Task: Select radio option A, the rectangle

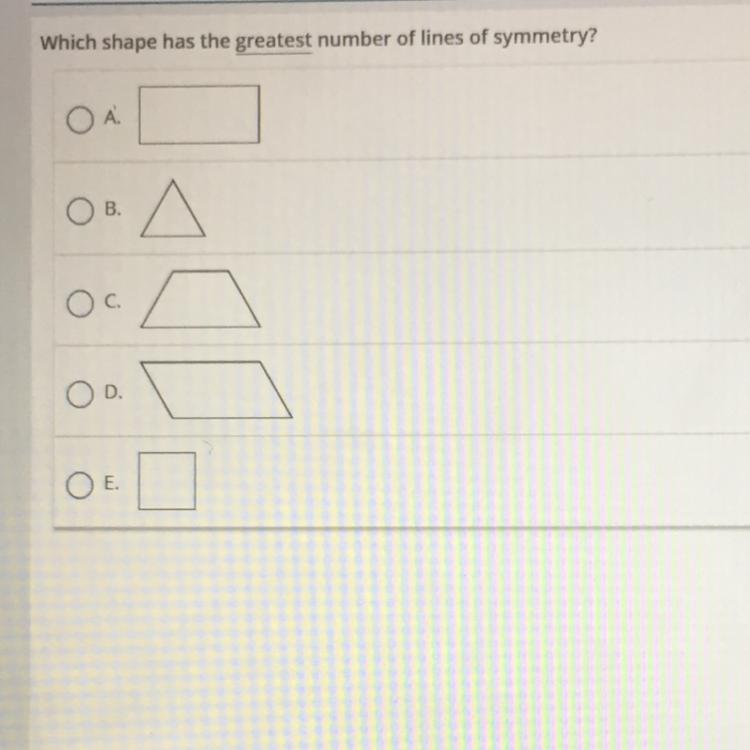Action: [80, 120]
